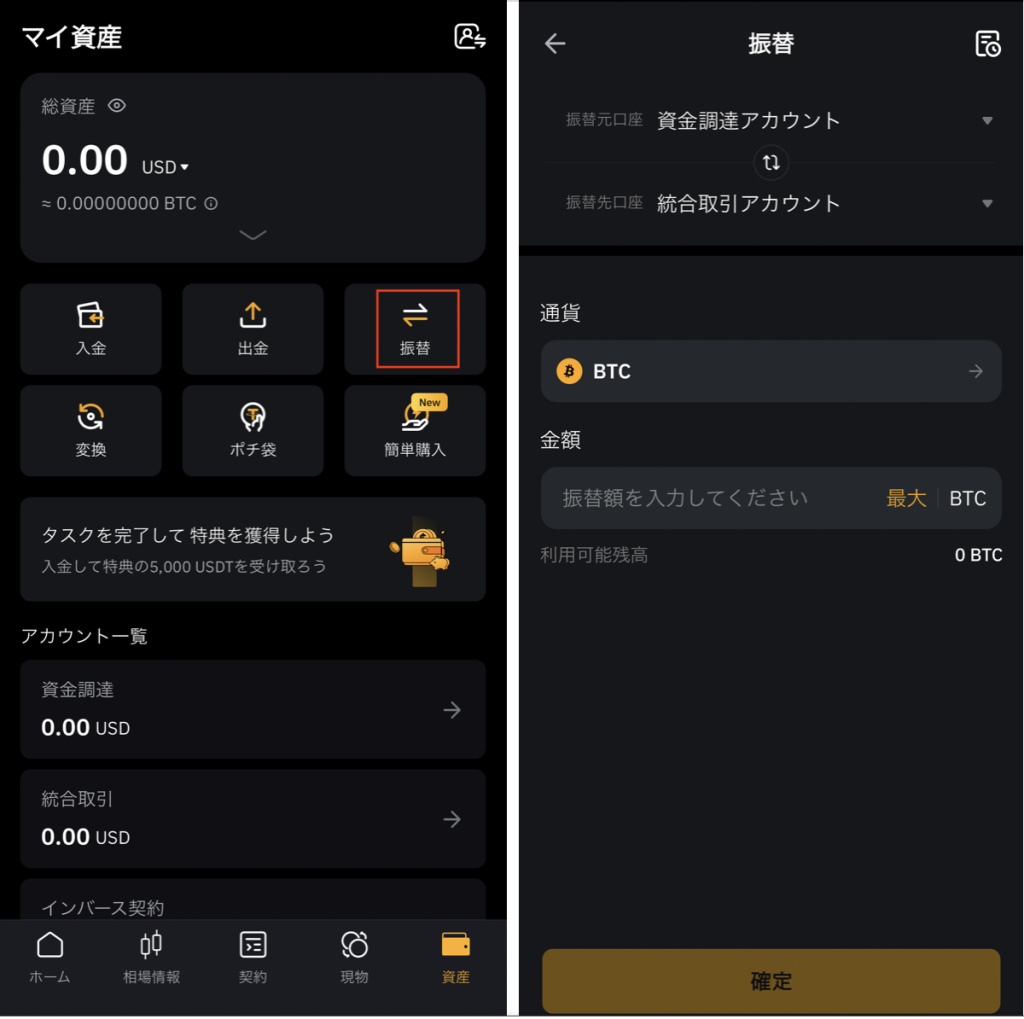The width and height of the screenshot is (1024, 1019).
Task: Tap the 振替 transfer button
Action: coord(415,329)
